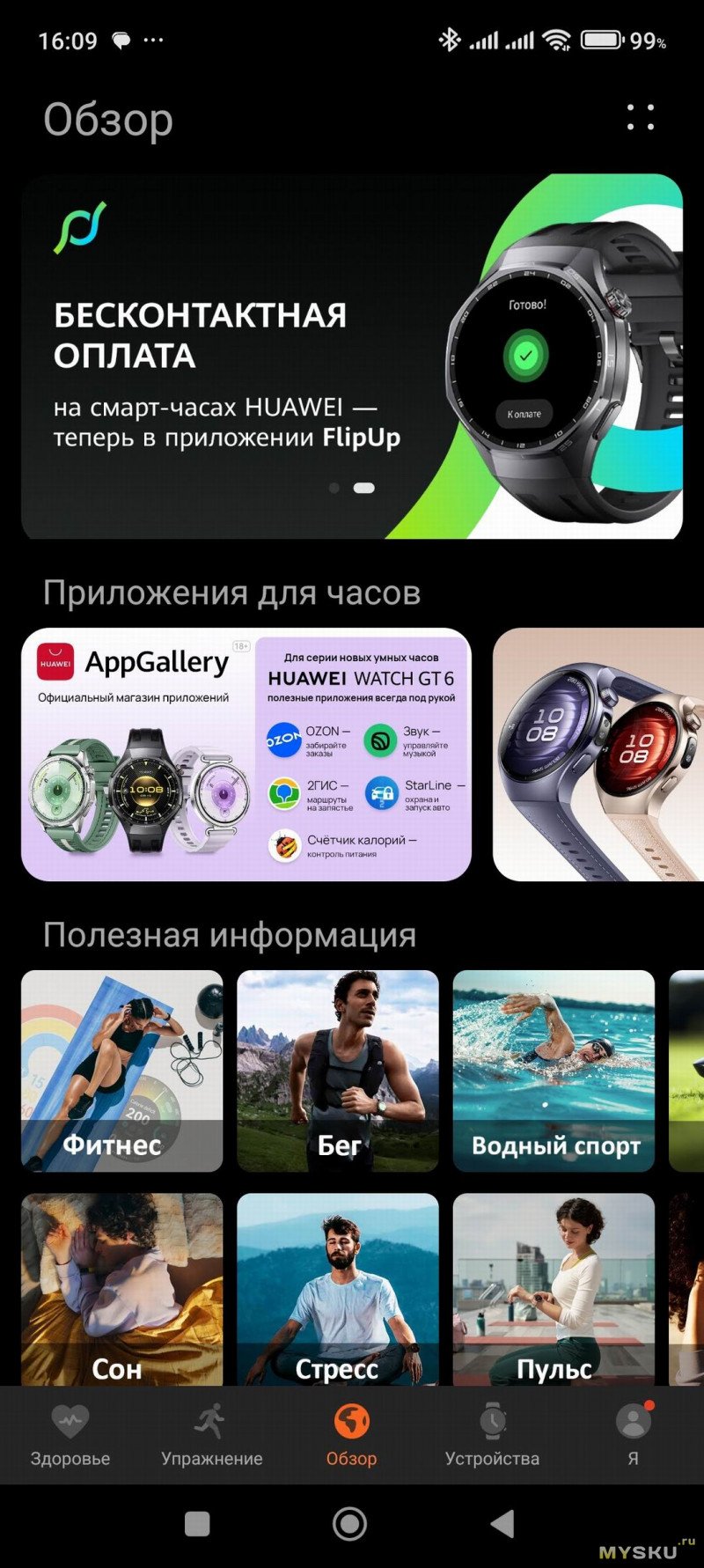Image resolution: width=704 pixels, height=1568 pixels.
Task: Open the Пульс info tile
Action: tap(554, 1290)
